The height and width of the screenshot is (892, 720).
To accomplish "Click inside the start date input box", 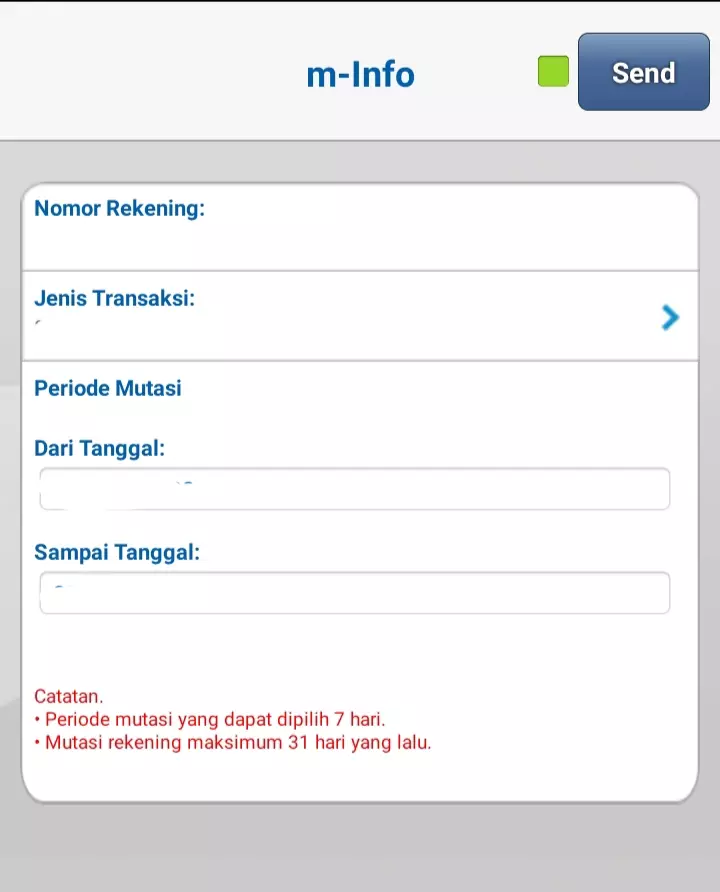I will point(355,488).
